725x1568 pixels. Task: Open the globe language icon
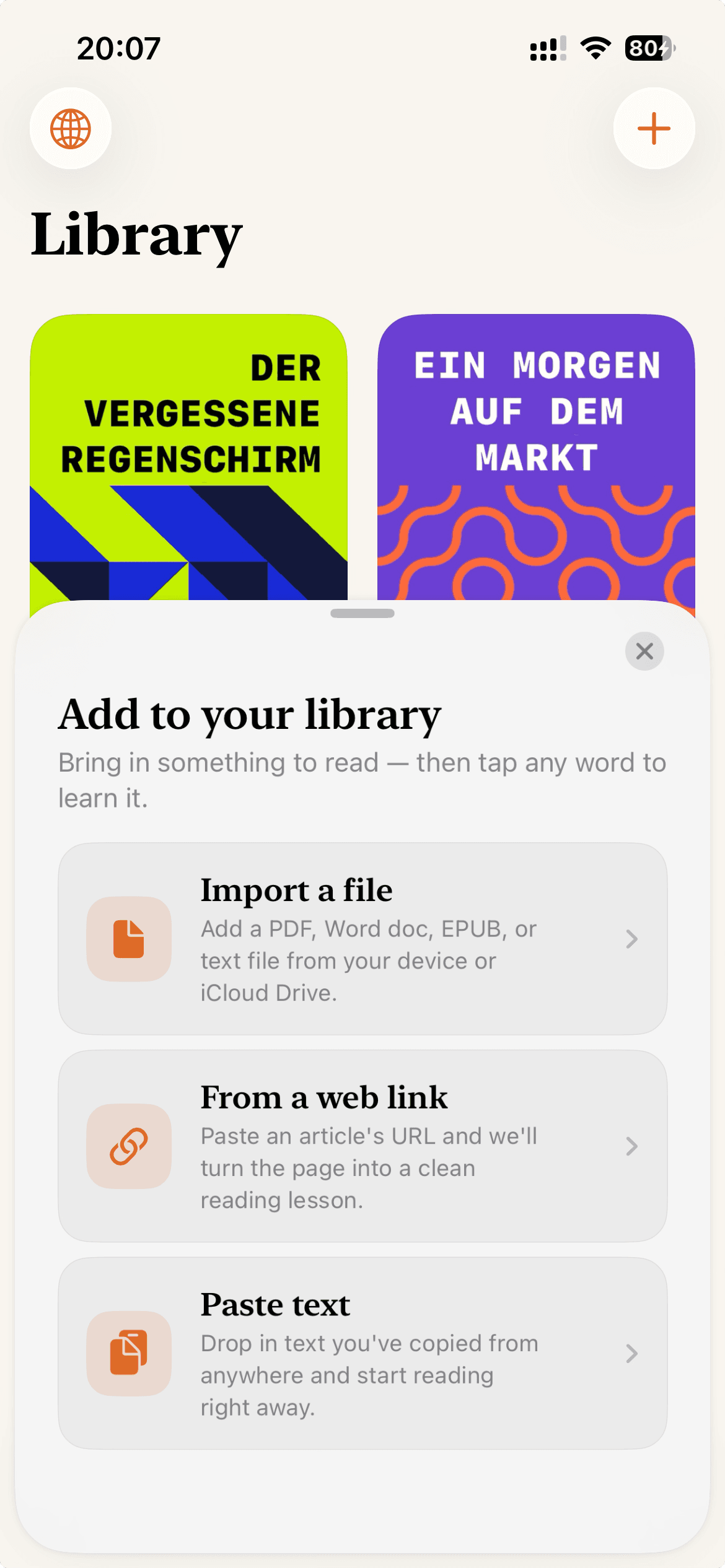click(x=71, y=128)
